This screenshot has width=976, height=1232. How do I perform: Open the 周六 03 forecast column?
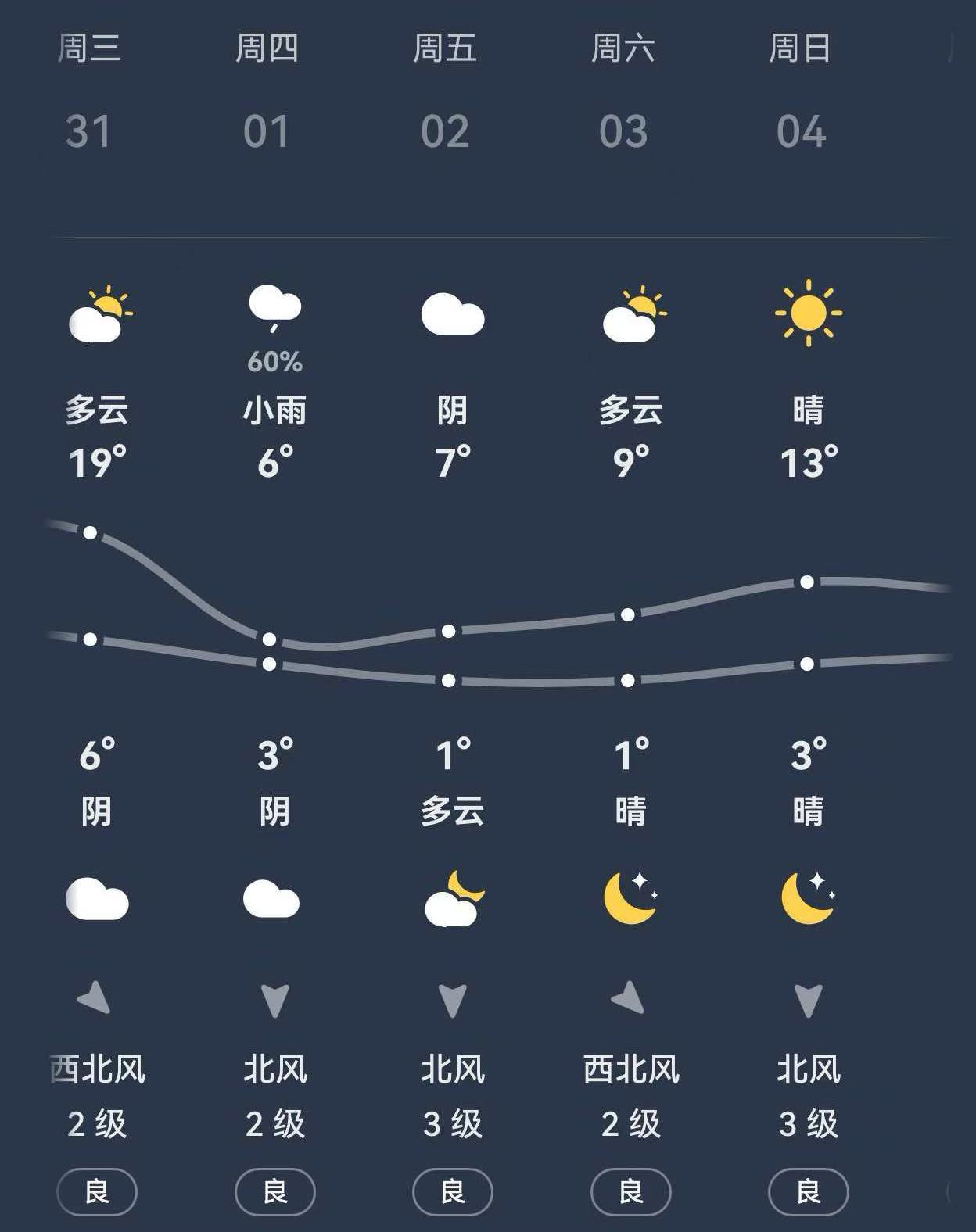coord(623,90)
